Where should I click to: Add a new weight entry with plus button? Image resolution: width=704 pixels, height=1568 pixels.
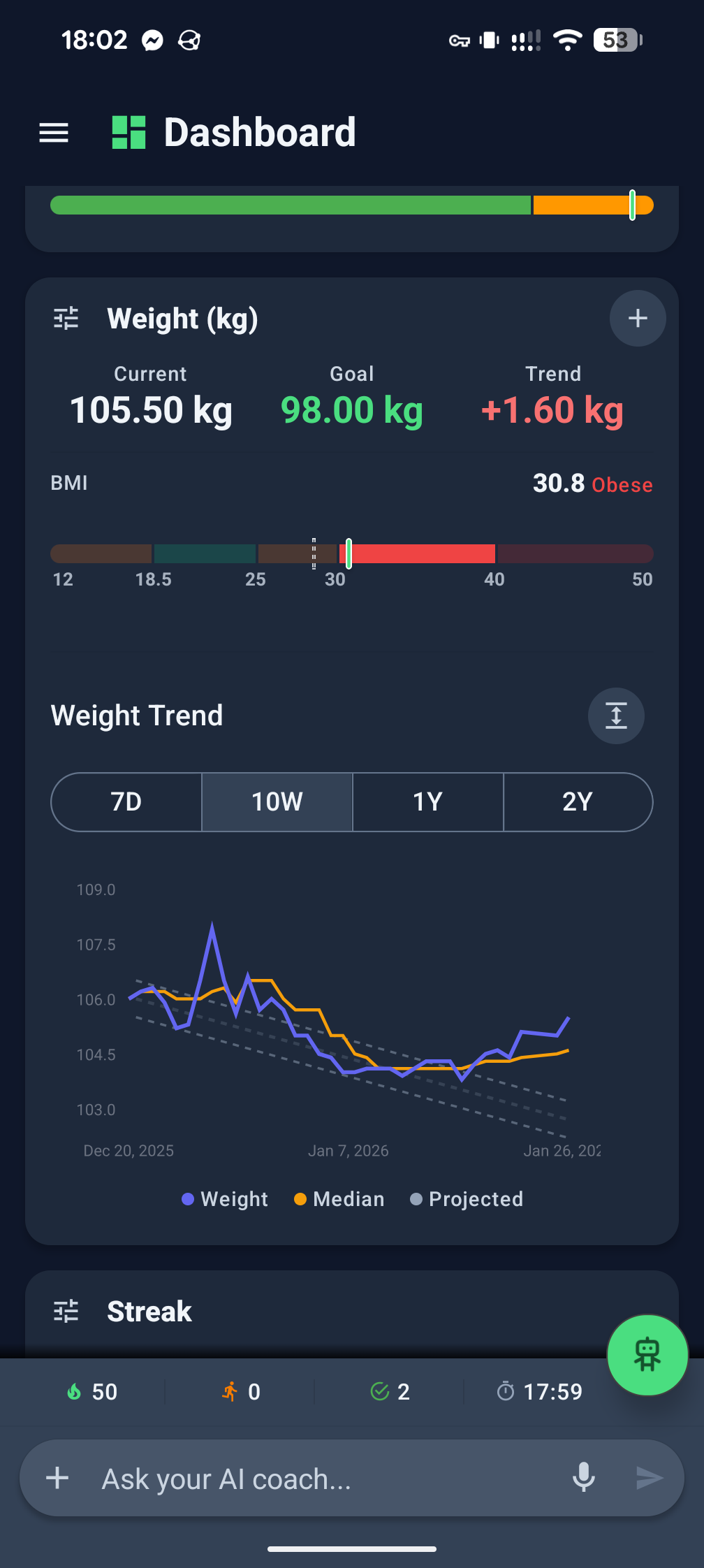pyautogui.click(x=637, y=318)
